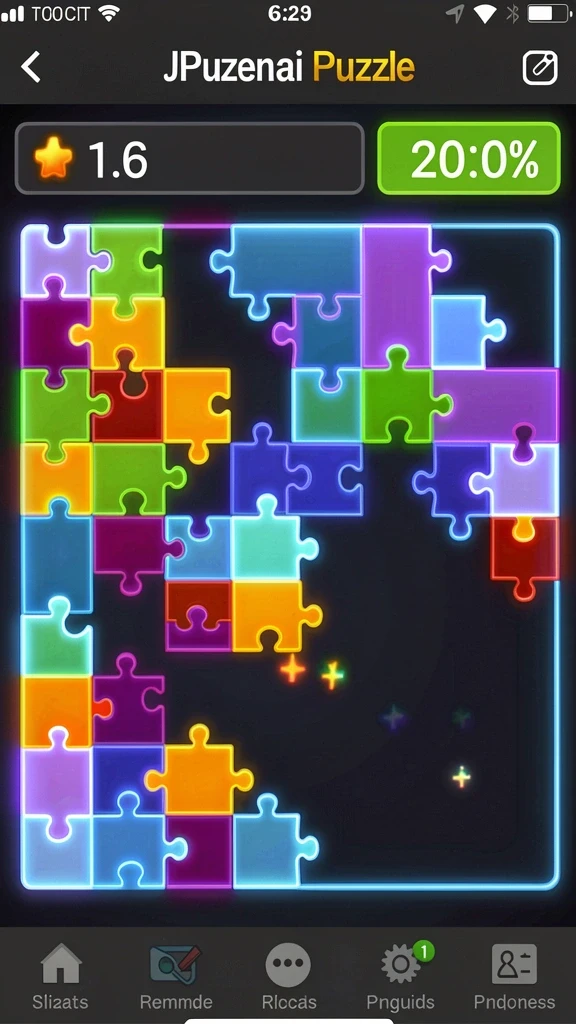
Task: Open the Pnguids settings tab
Action: 400,978
